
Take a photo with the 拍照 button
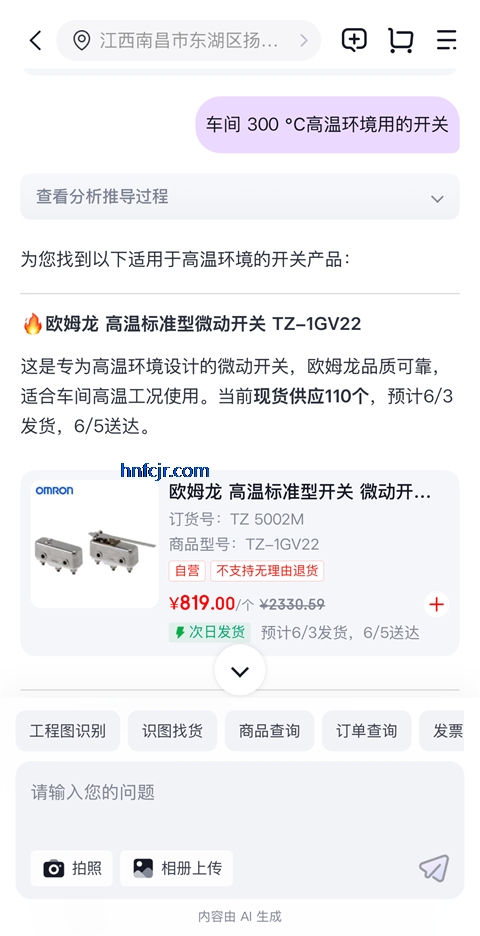click(72, 868)
